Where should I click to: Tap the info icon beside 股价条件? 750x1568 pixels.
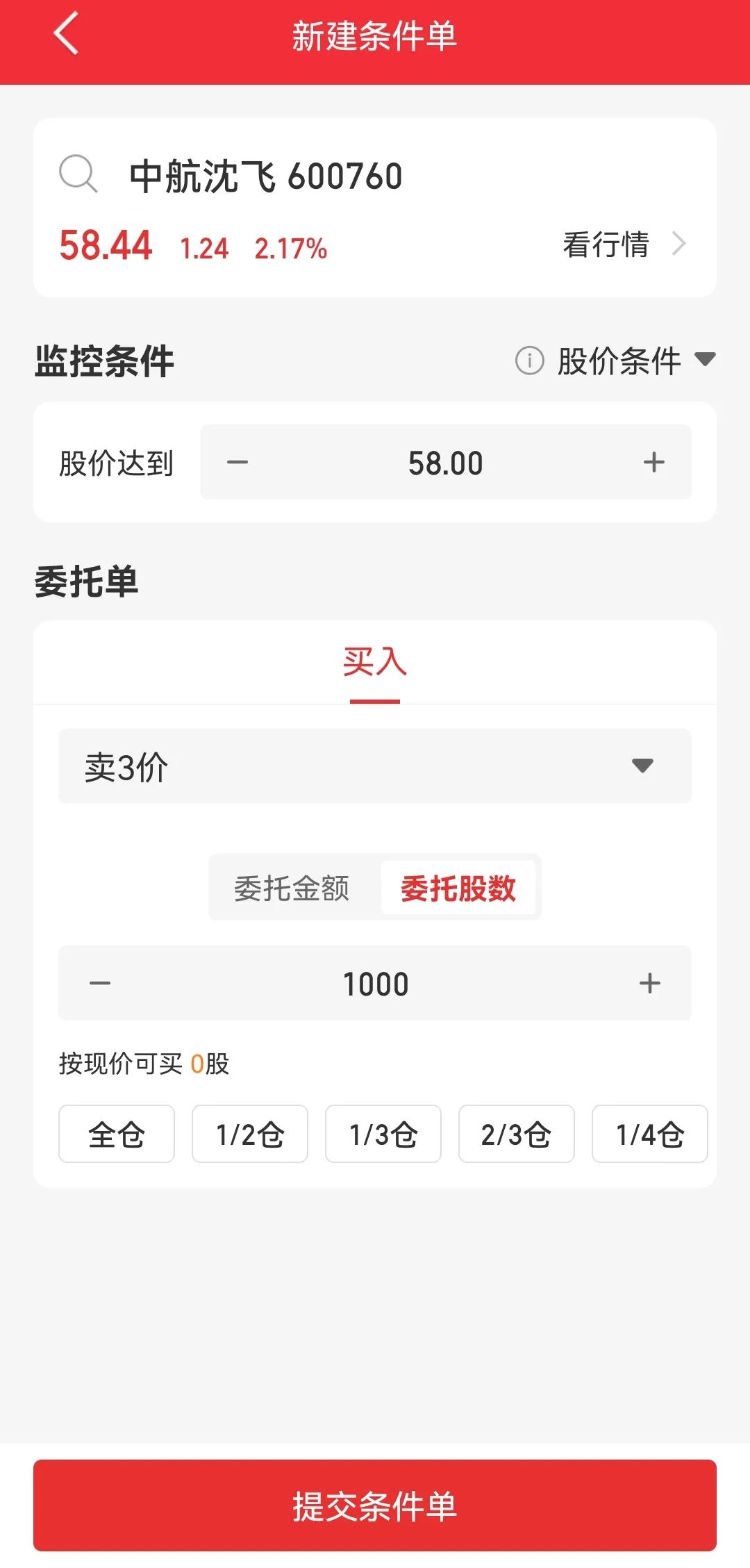tap(529, 361)
